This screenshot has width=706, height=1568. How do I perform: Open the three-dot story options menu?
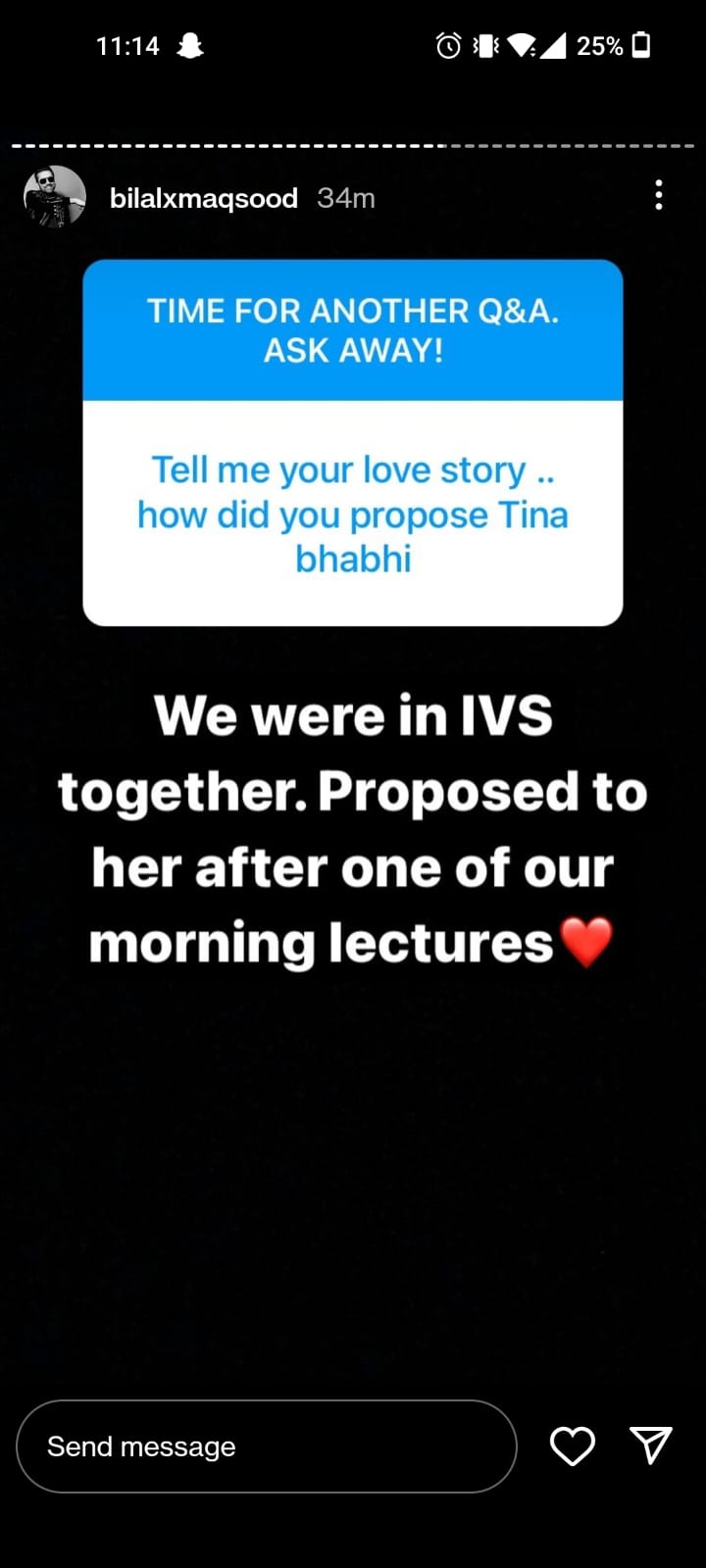point(659,195)
